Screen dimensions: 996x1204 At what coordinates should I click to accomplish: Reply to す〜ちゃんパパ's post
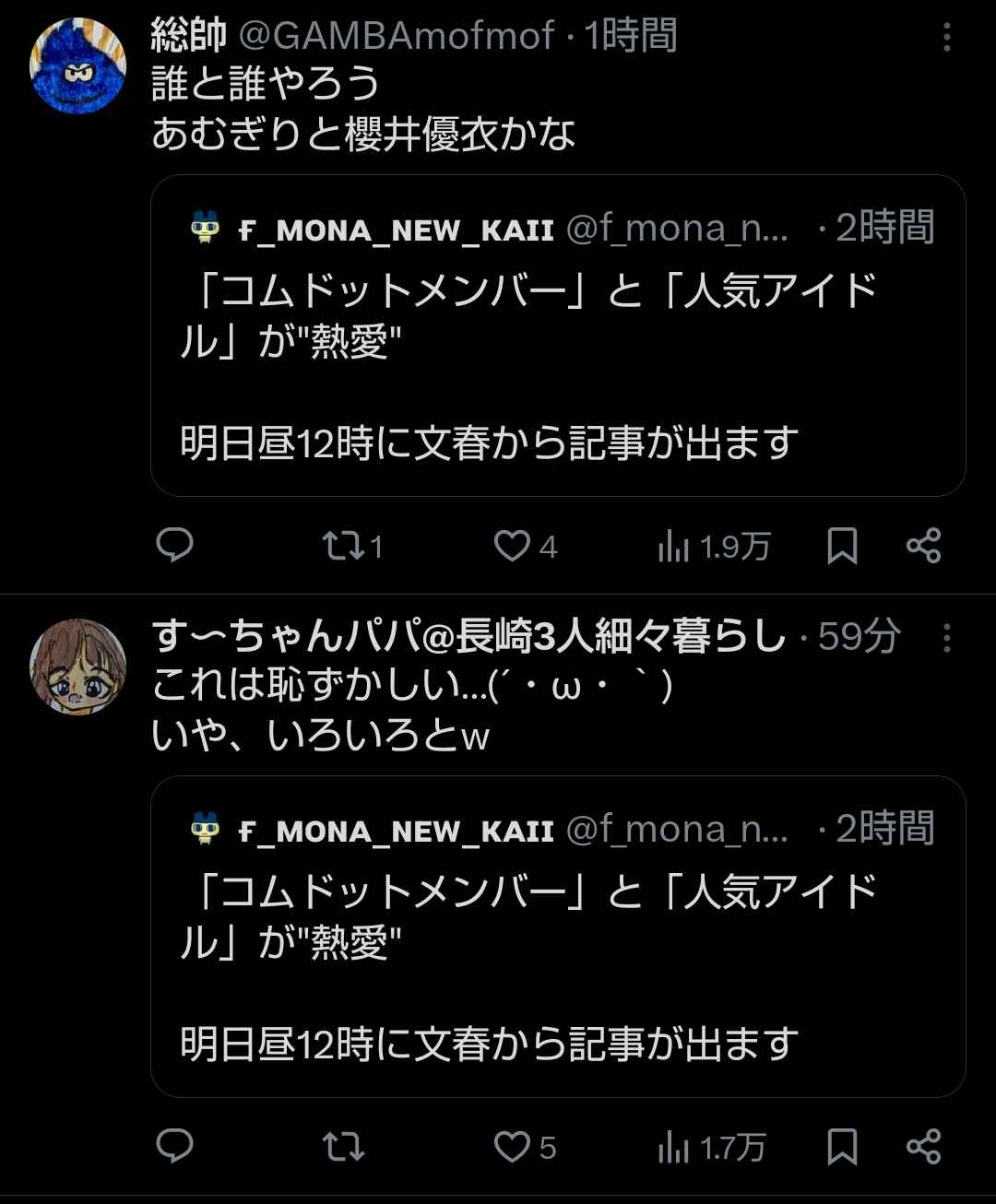(175, 1147)
